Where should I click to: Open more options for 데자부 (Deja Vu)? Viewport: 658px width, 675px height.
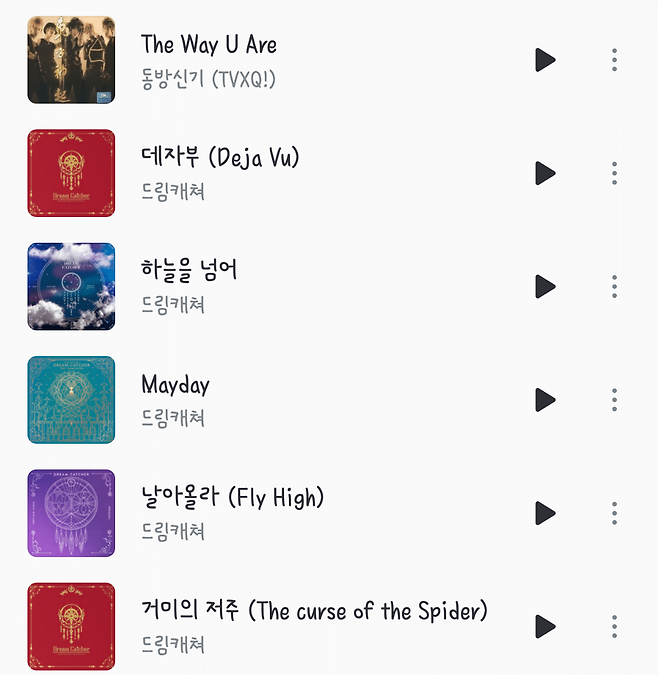(614, 173)
